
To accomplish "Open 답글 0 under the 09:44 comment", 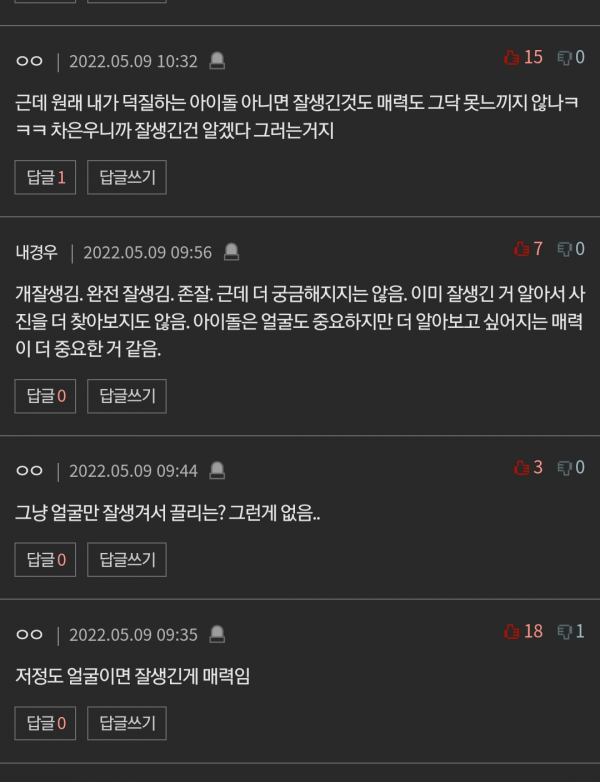I will click(x=46, y=560).
